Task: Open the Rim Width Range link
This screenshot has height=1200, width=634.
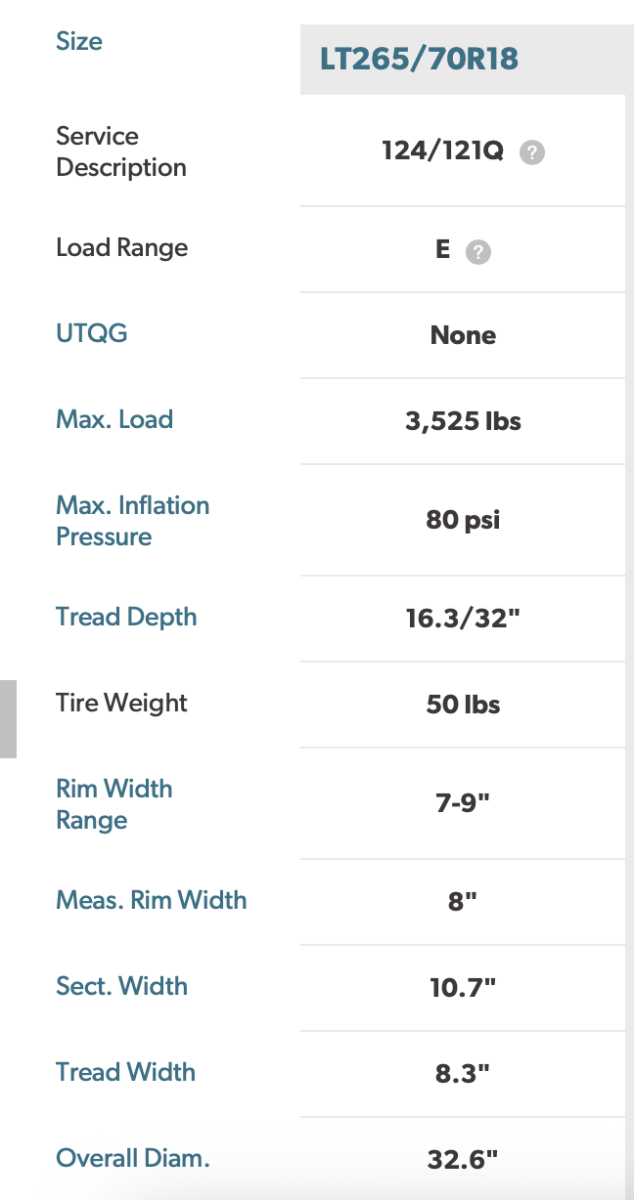Action: pos(113,804)
